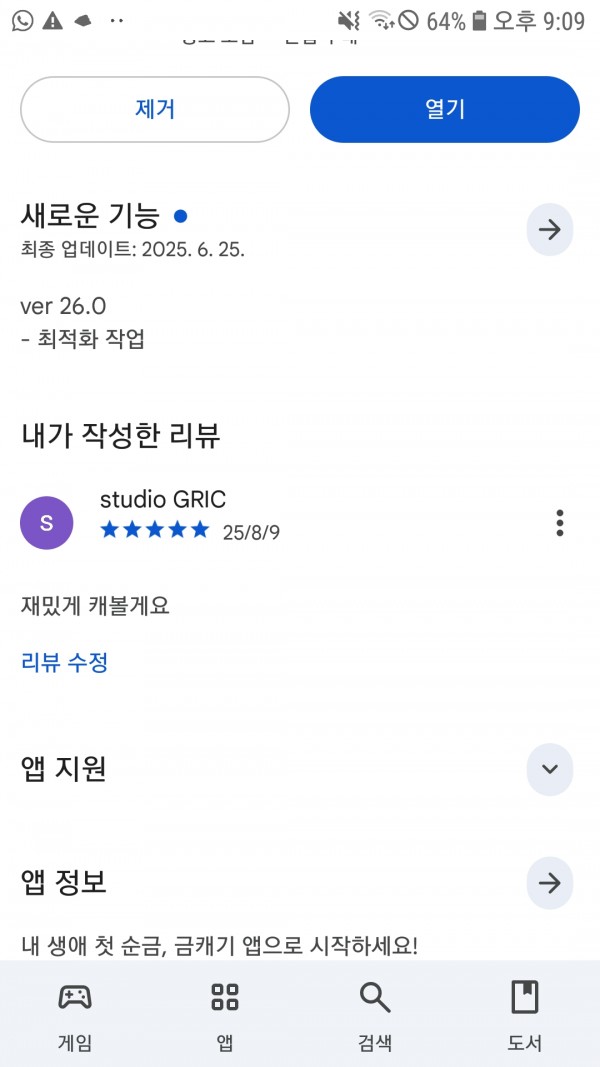The height and width of the screenshot is (1067, 600).
Task: Switch to the 게임 tab
Action: click(75, 1015)
